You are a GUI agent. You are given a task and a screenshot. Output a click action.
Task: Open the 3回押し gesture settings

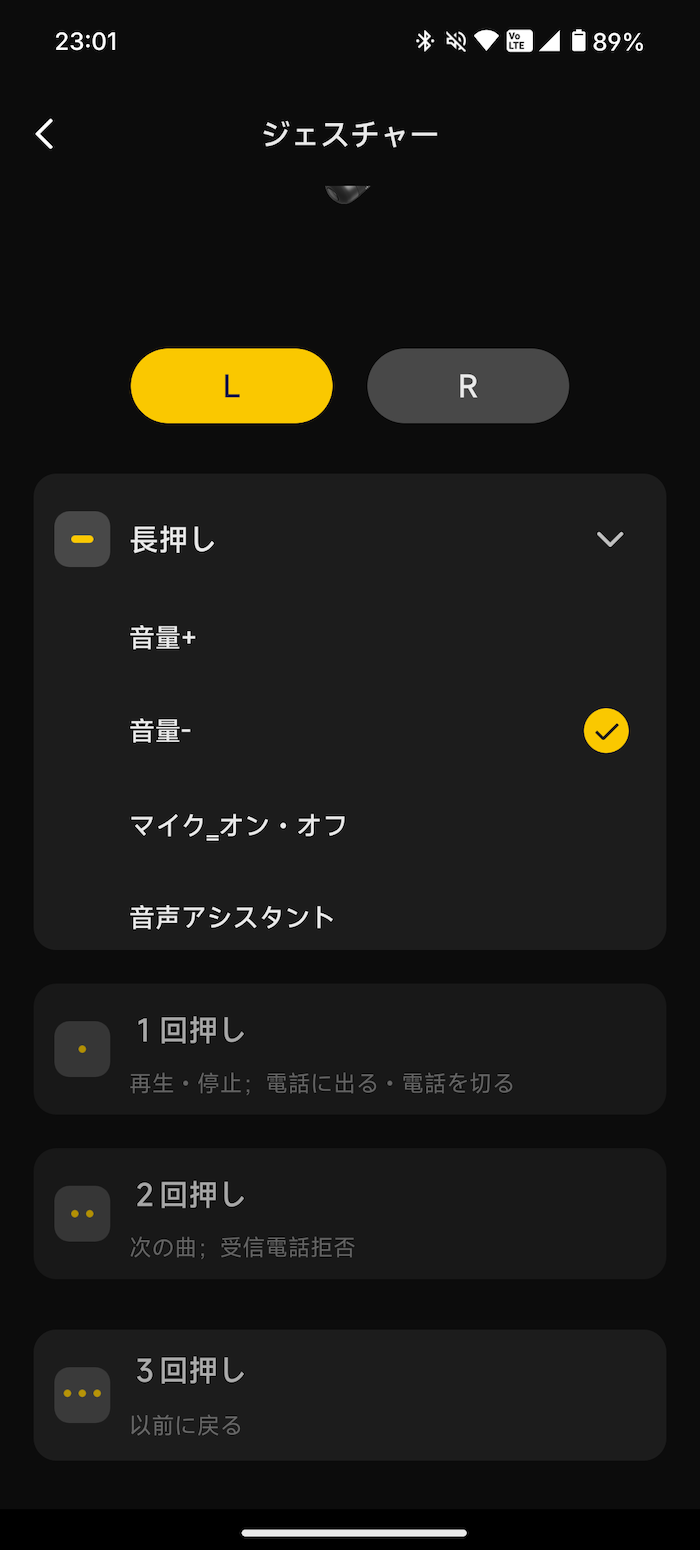point(350,1395)
